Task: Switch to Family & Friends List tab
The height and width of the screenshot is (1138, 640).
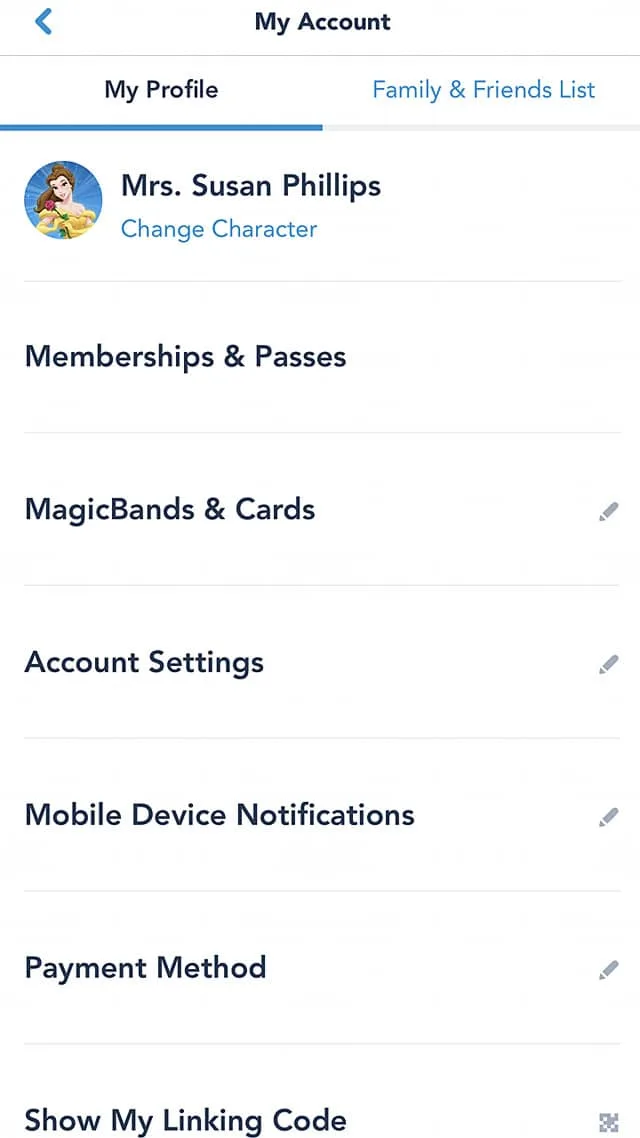Action: pos(483,91)
